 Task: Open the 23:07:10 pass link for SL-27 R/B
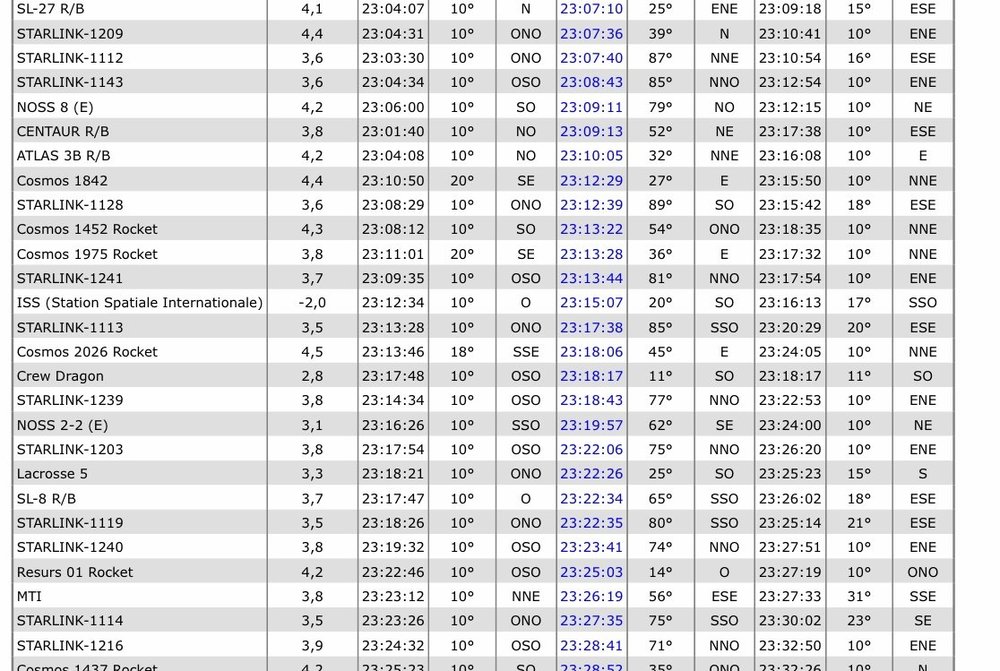(591, 9)
